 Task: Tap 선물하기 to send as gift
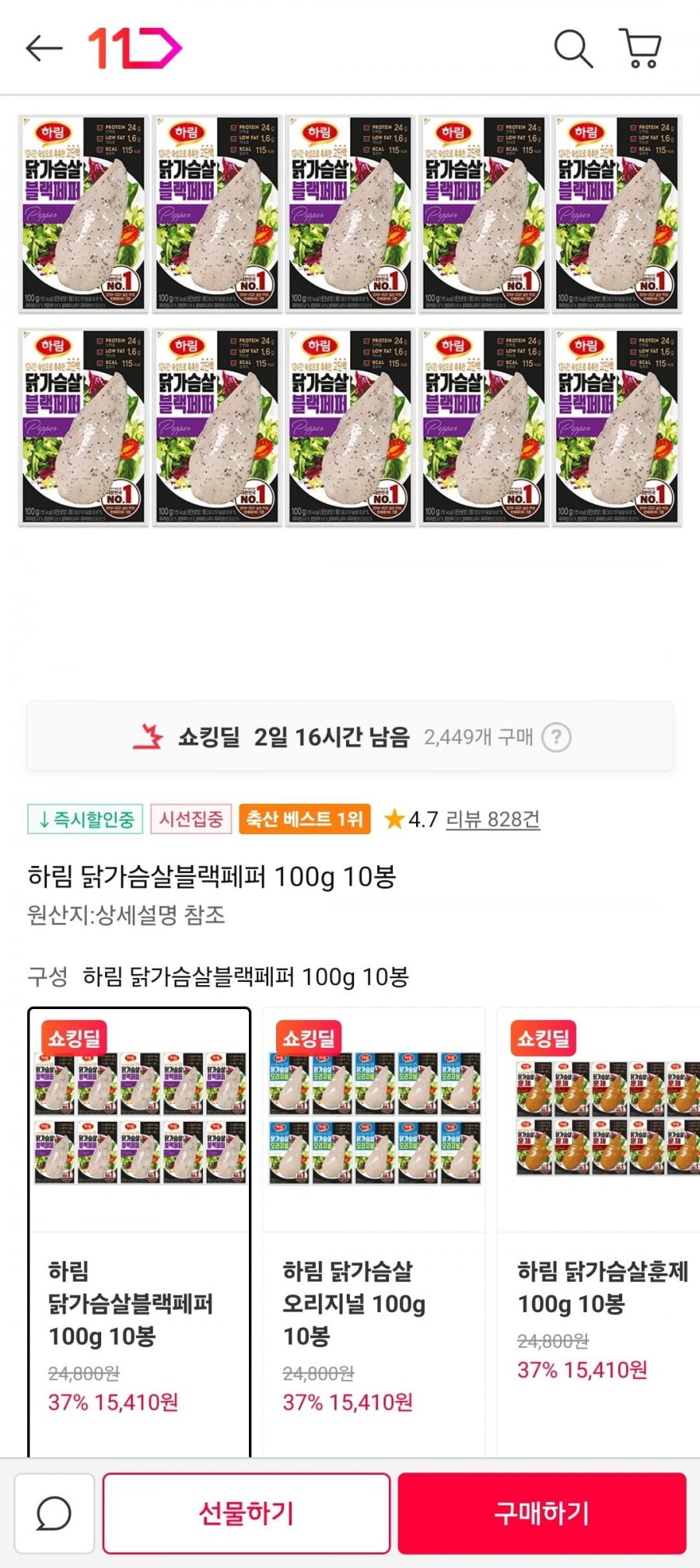coord(247,1513)
